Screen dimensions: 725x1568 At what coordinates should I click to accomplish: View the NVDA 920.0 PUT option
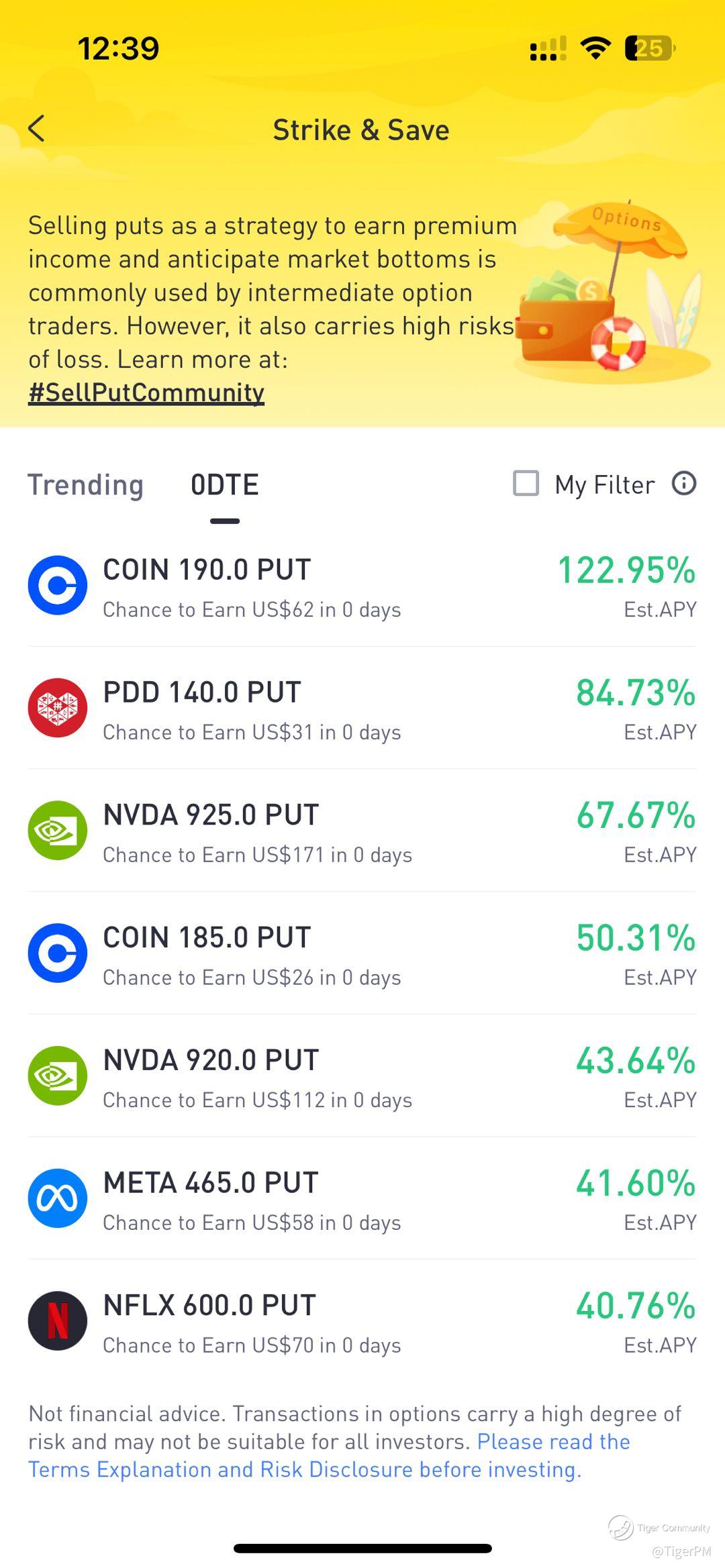[362, 1076]
